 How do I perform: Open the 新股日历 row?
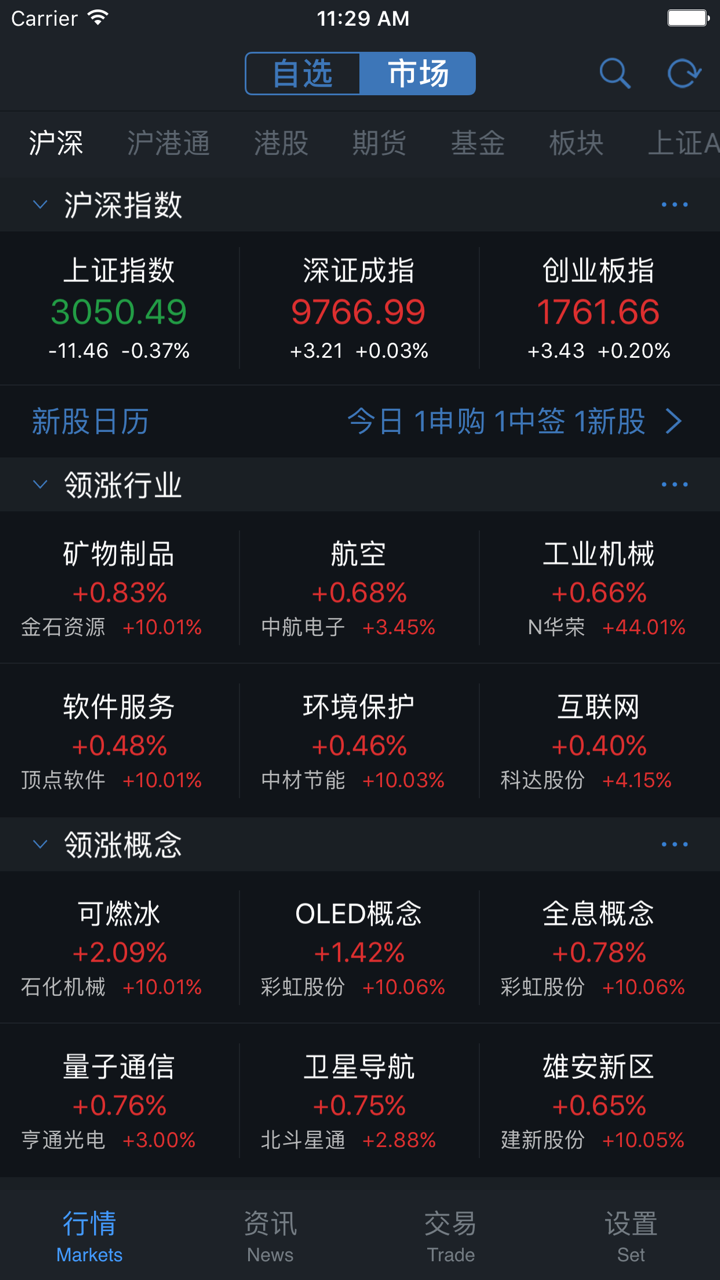click(360, 421)
